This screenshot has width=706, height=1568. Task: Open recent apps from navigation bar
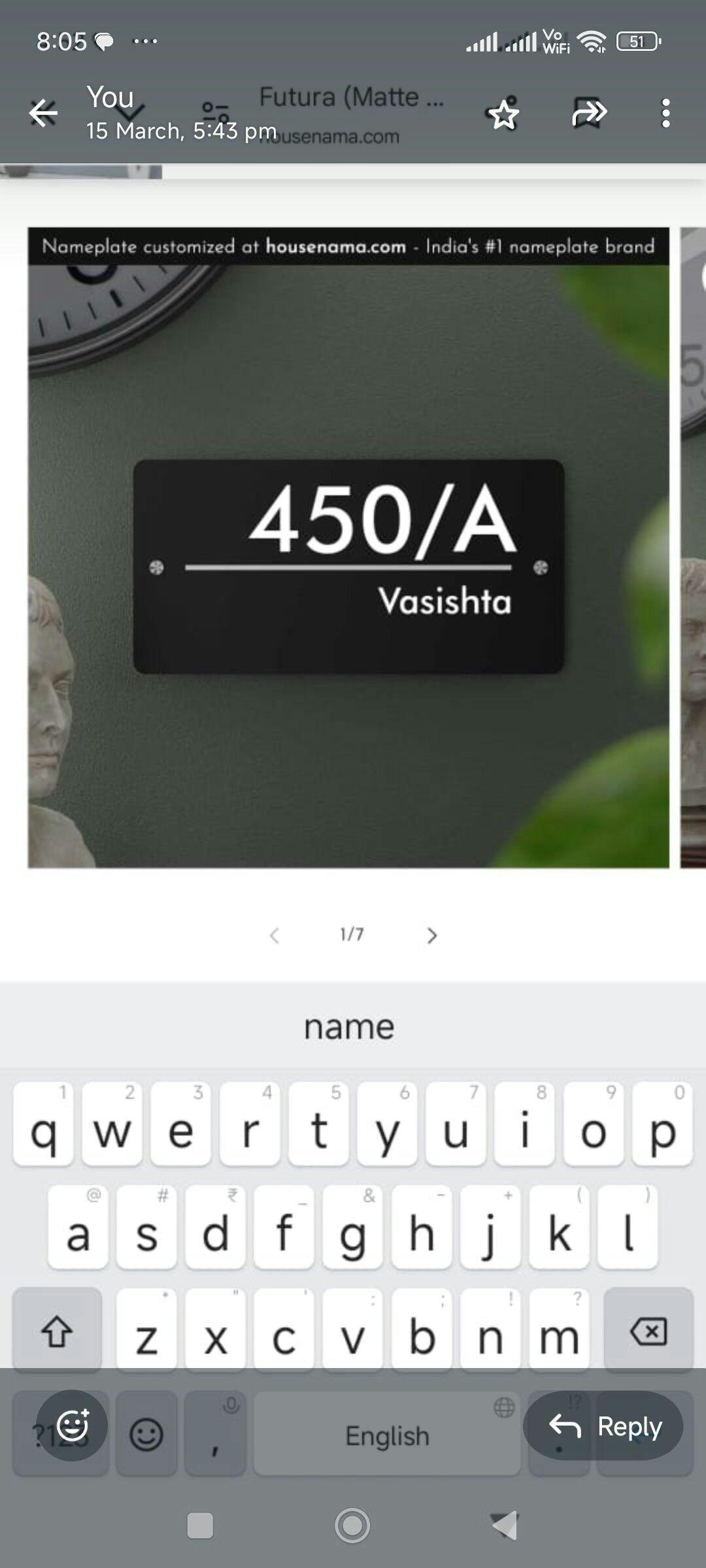pyautogui.click(x=200, y=1526)
